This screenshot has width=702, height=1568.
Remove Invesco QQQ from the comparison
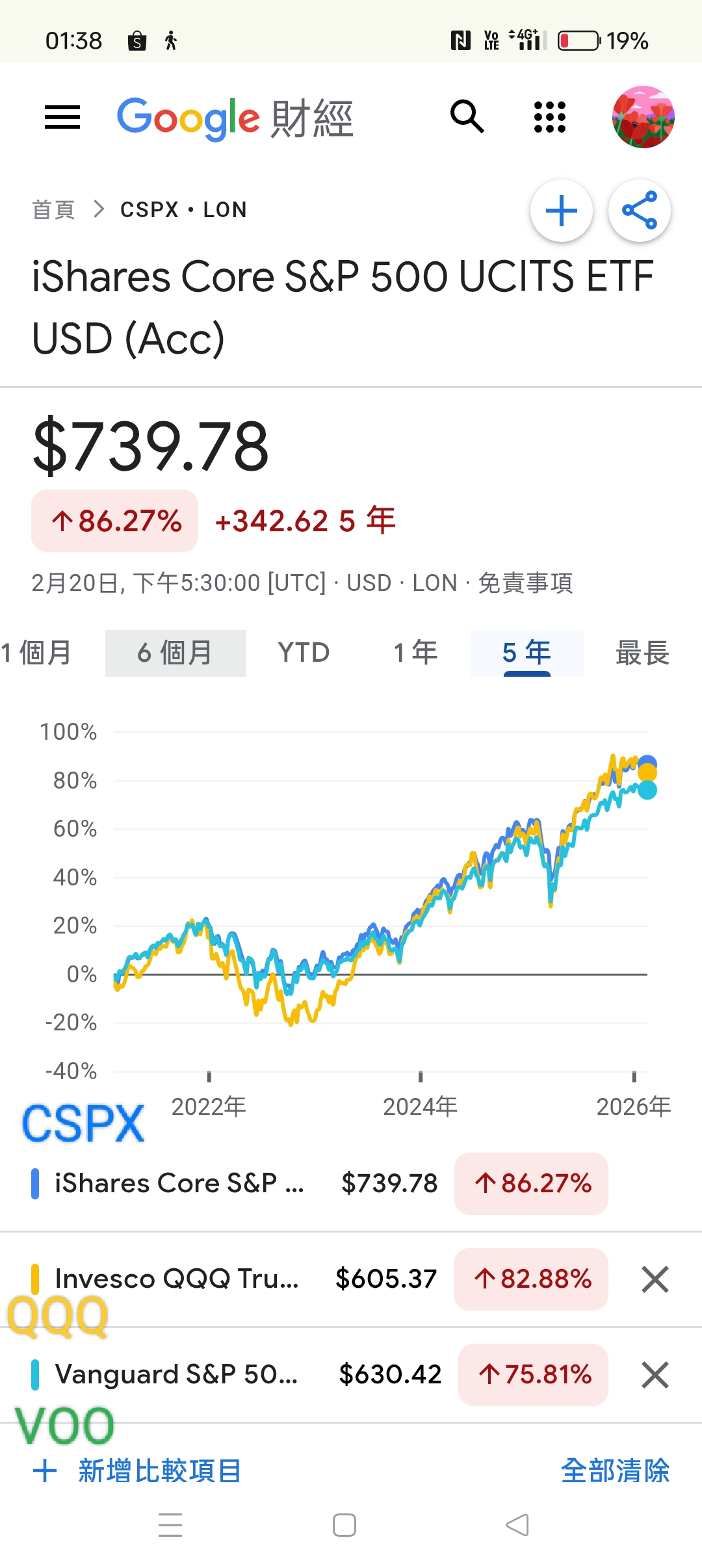click(655, 1279)
